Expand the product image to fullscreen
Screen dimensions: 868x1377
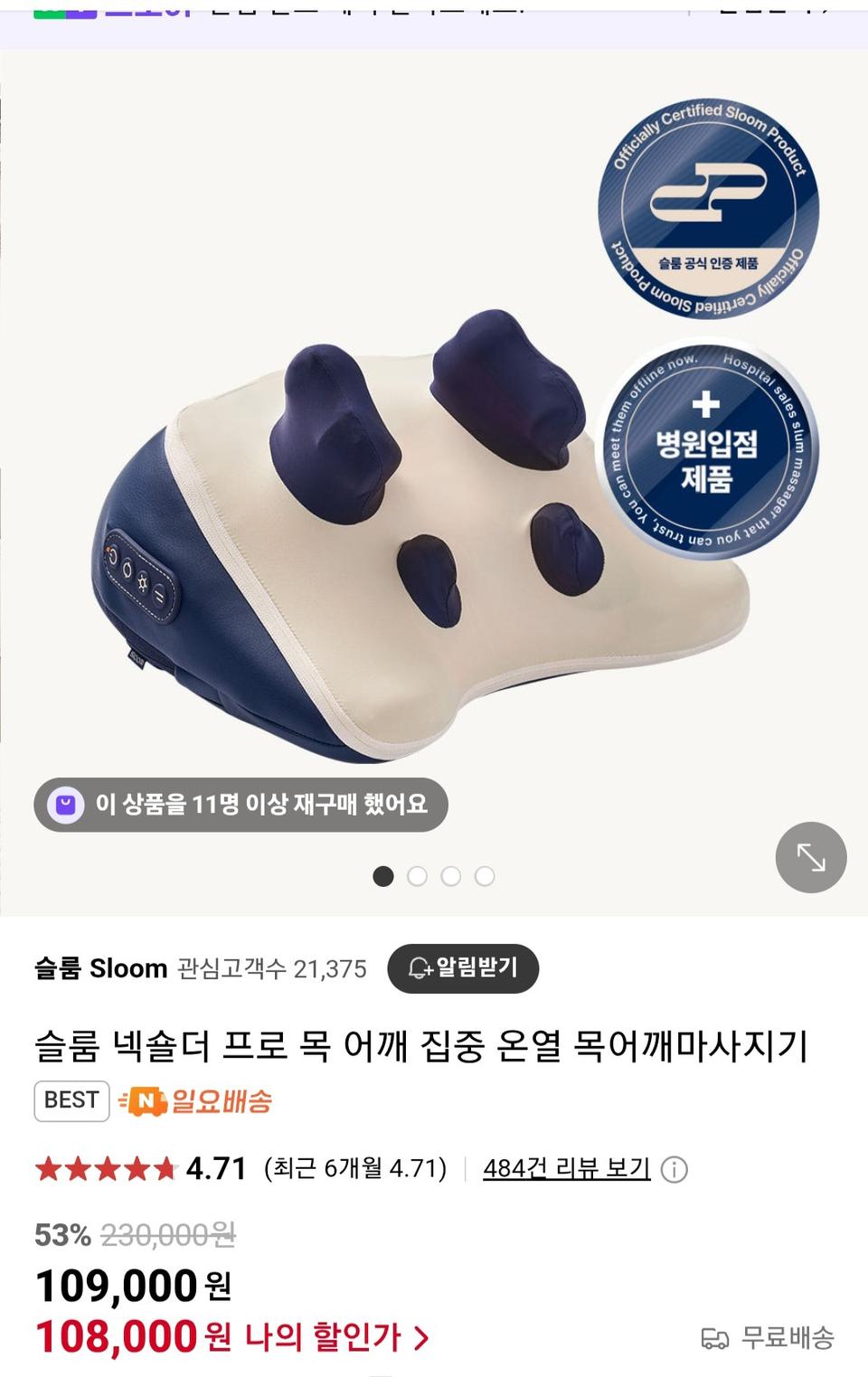coord(810,857)
